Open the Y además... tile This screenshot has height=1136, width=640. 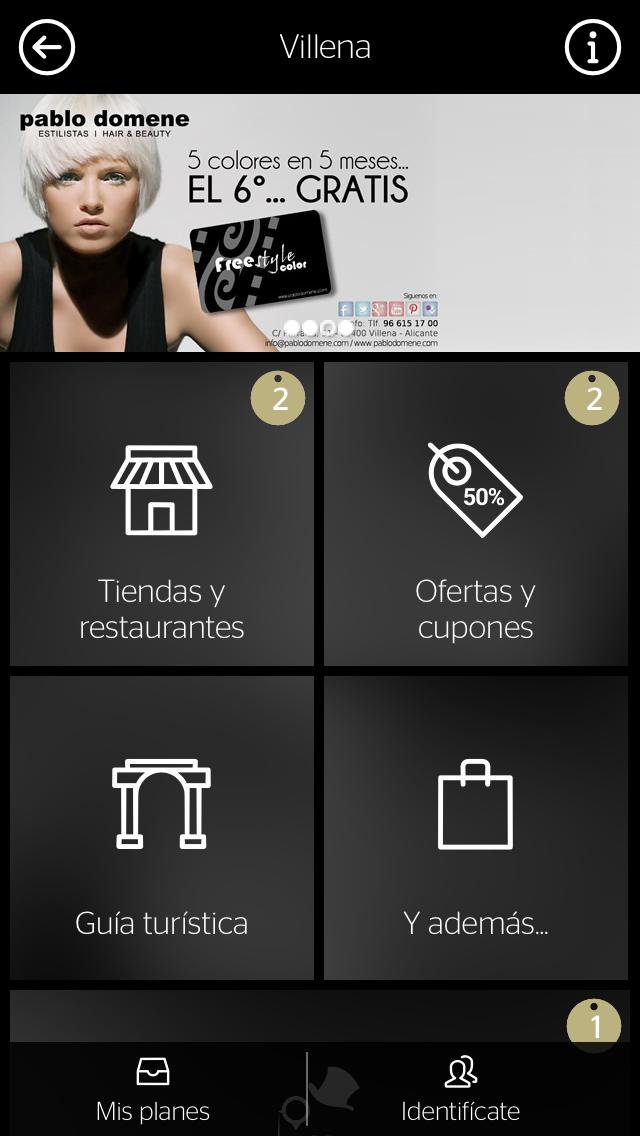pyautogui.click(x=476, y=828)
